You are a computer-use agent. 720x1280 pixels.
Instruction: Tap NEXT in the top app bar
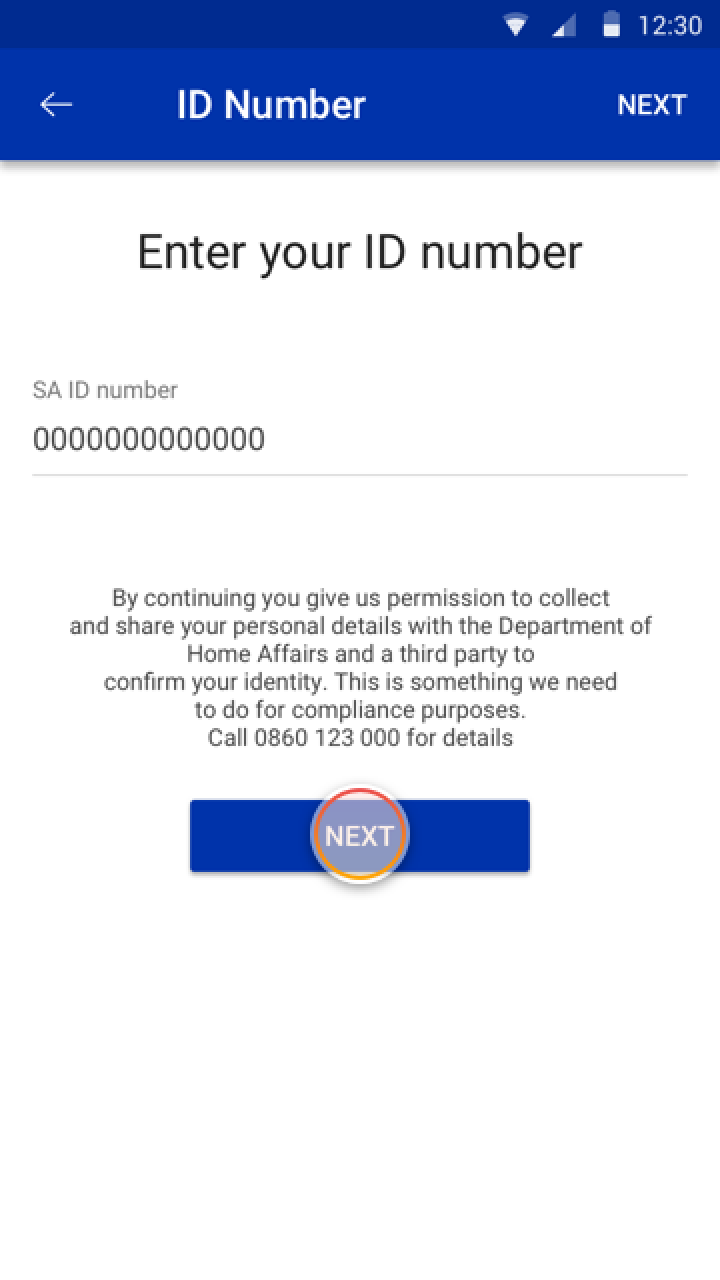click(651, 105)
